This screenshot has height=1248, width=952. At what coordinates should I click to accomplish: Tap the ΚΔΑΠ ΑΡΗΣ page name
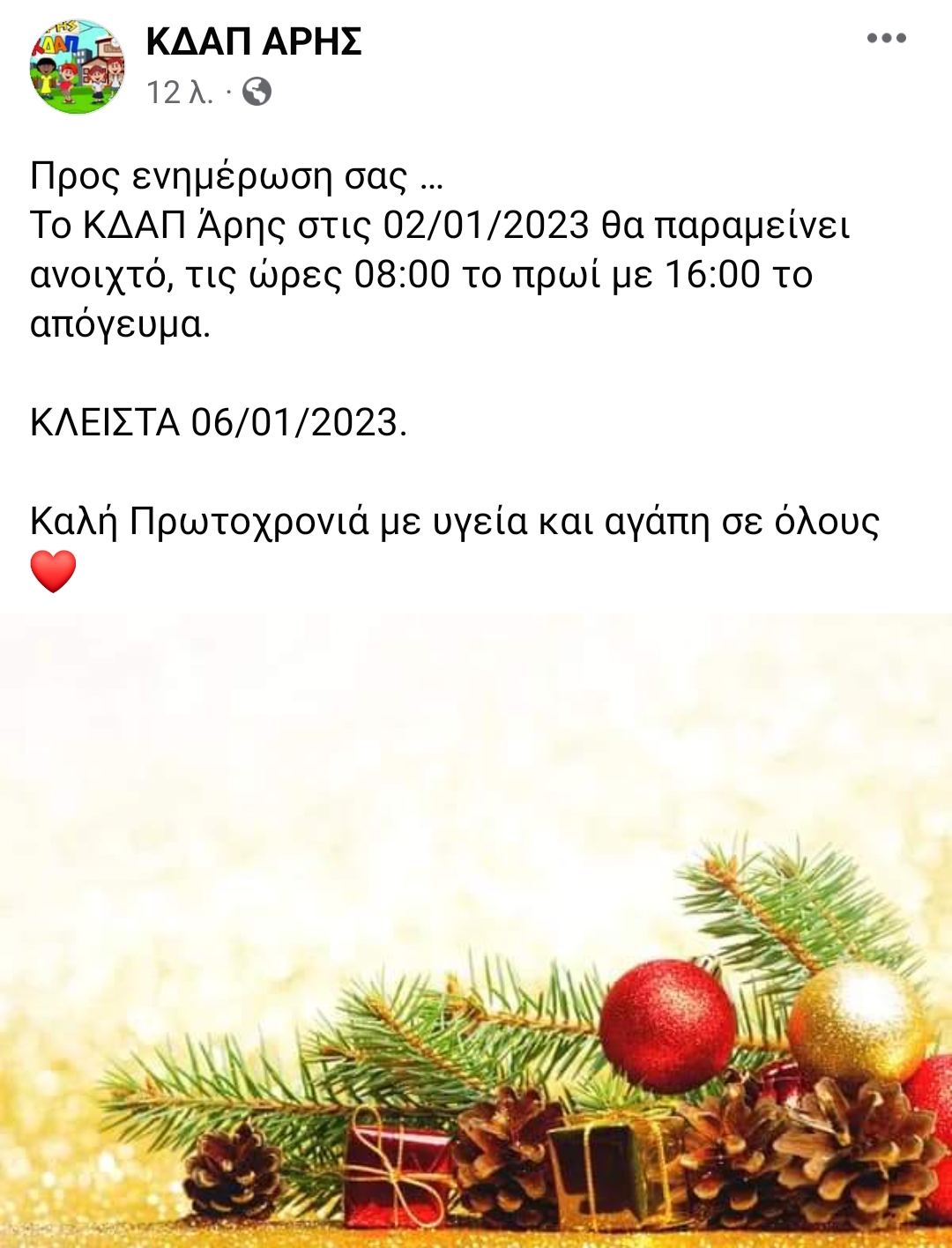point(254,41)
